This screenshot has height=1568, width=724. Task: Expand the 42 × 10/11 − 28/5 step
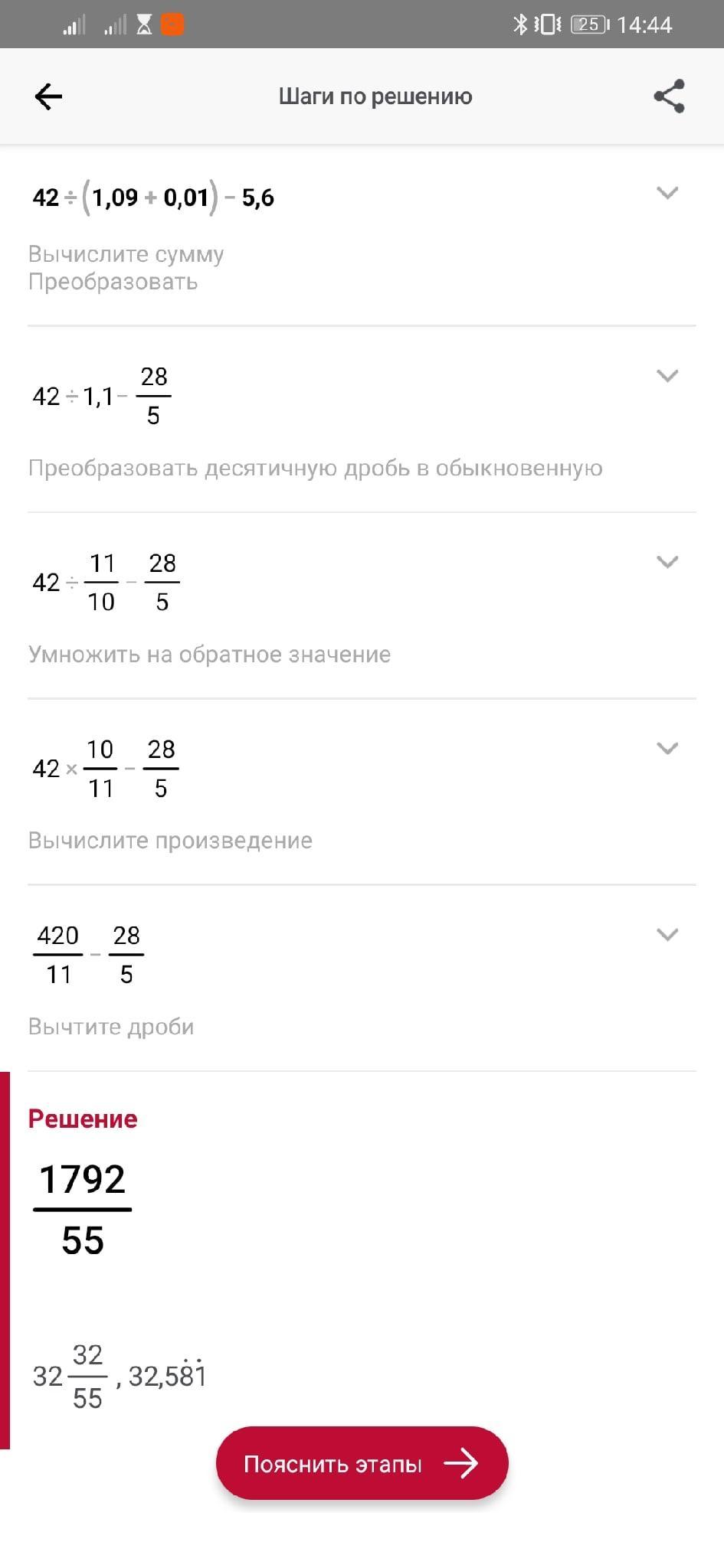tap(667, 748)
